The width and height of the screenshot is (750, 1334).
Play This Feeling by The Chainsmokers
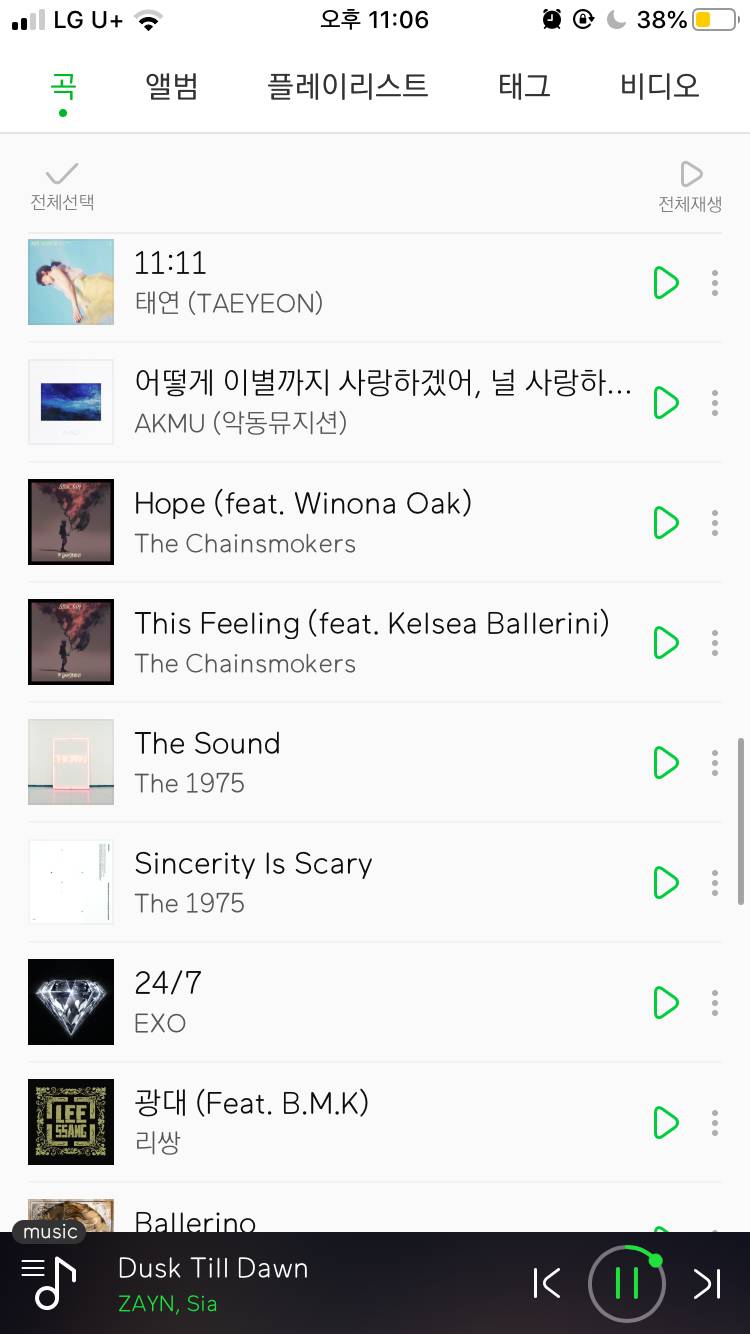tap(665, 642)
